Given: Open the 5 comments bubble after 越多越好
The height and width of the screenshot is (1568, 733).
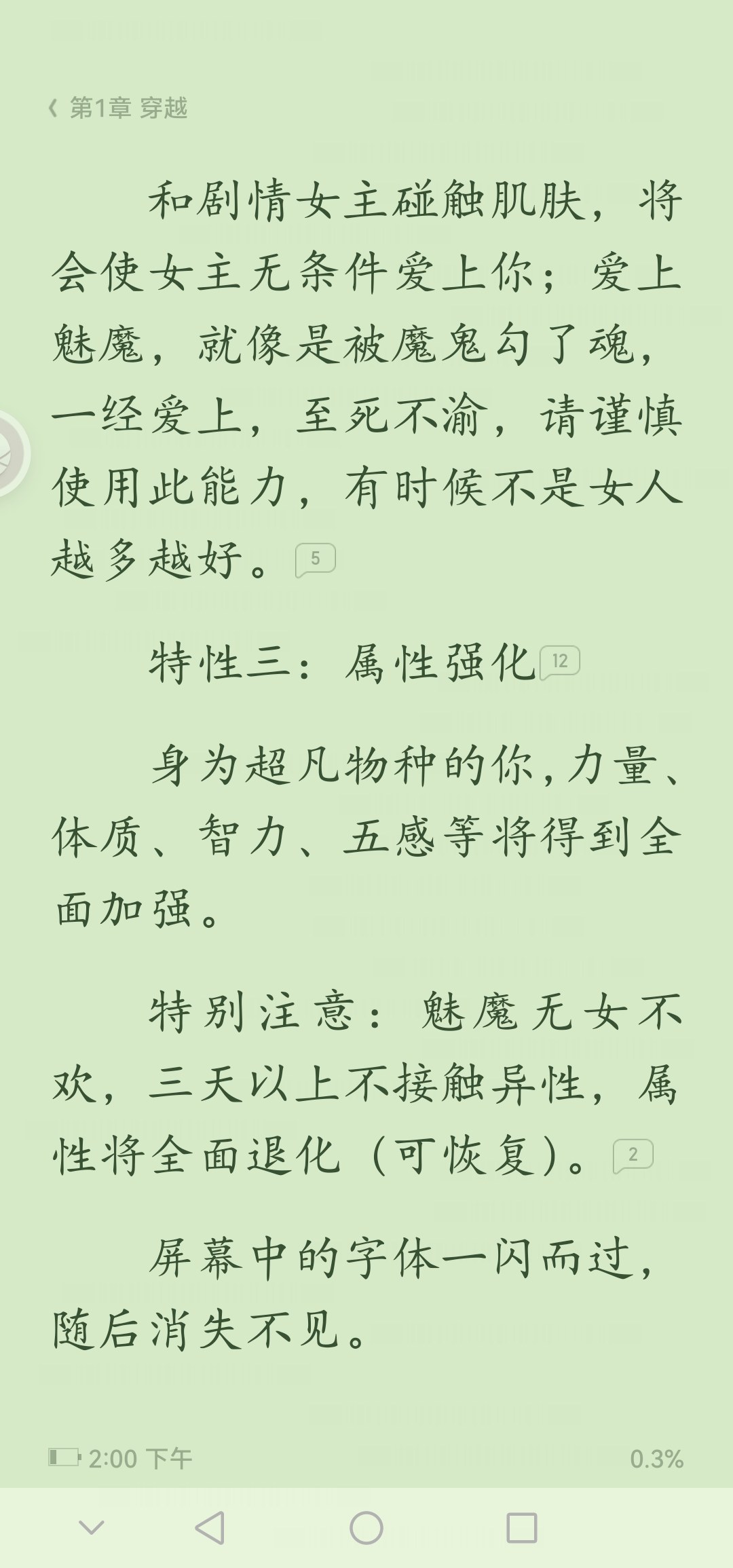Looking at the screenshot, I should [x=316, y=560].
